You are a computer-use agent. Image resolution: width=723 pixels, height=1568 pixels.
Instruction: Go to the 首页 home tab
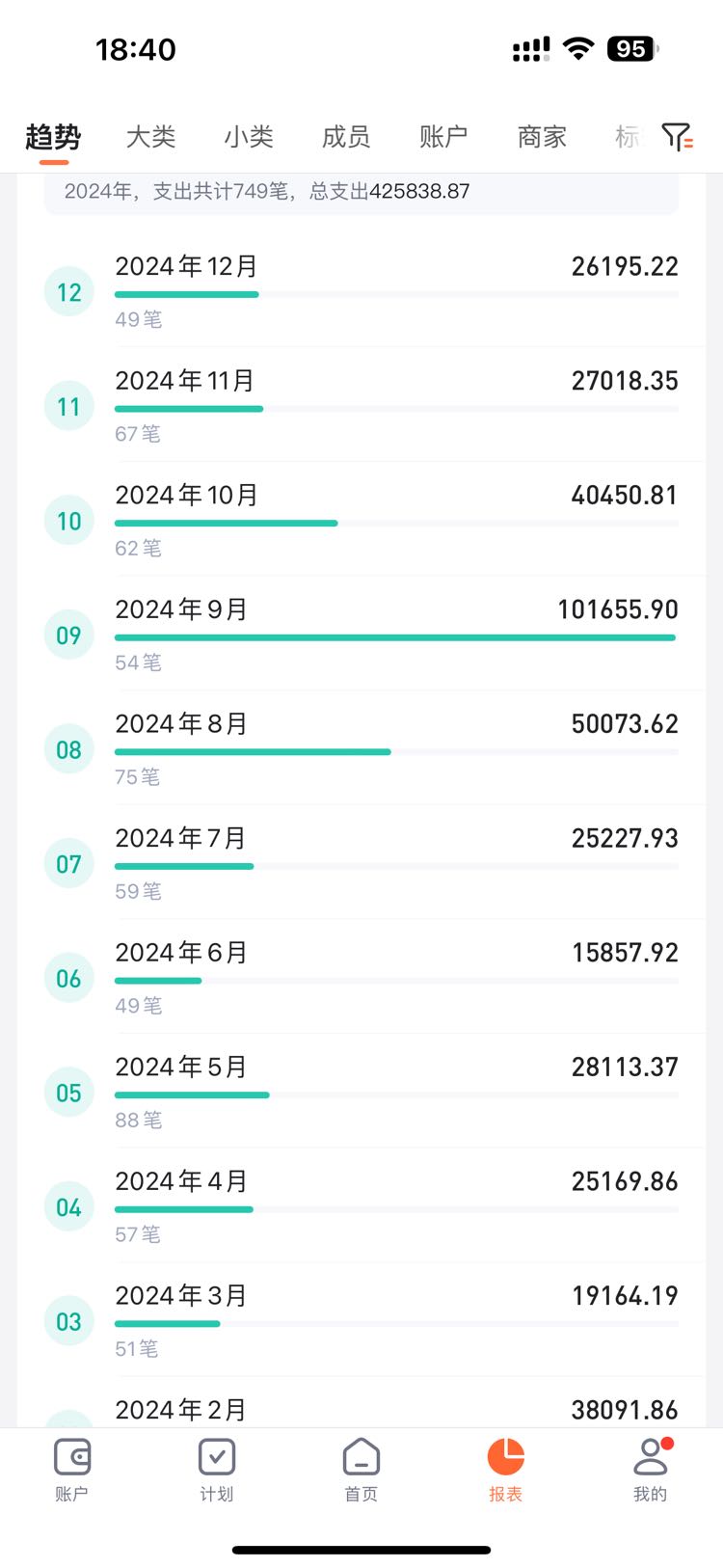(x=361, y=1470)
